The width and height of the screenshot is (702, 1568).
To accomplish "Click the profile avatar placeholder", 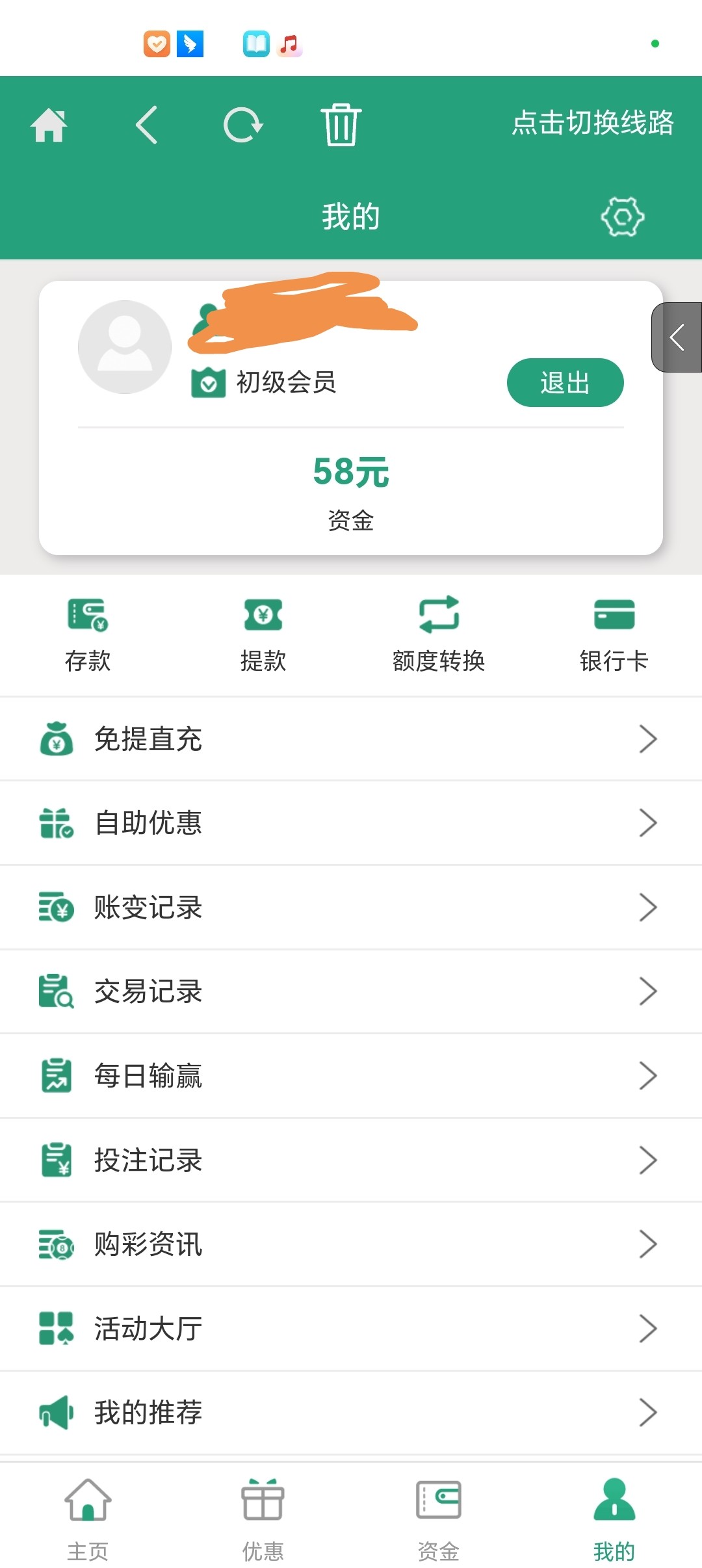I will point(124,346).
